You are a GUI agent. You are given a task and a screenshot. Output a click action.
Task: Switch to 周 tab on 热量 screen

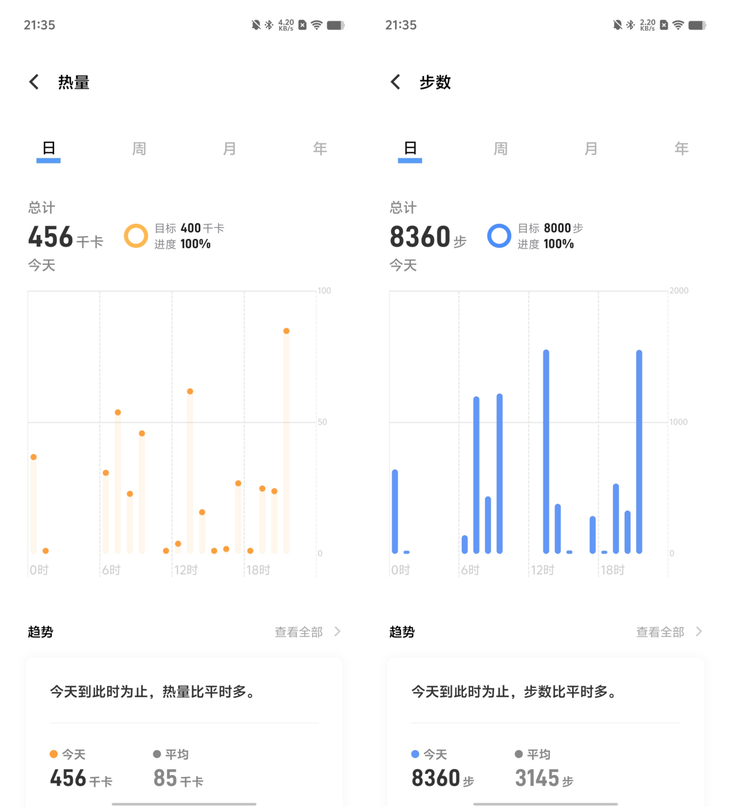(139, 148)
